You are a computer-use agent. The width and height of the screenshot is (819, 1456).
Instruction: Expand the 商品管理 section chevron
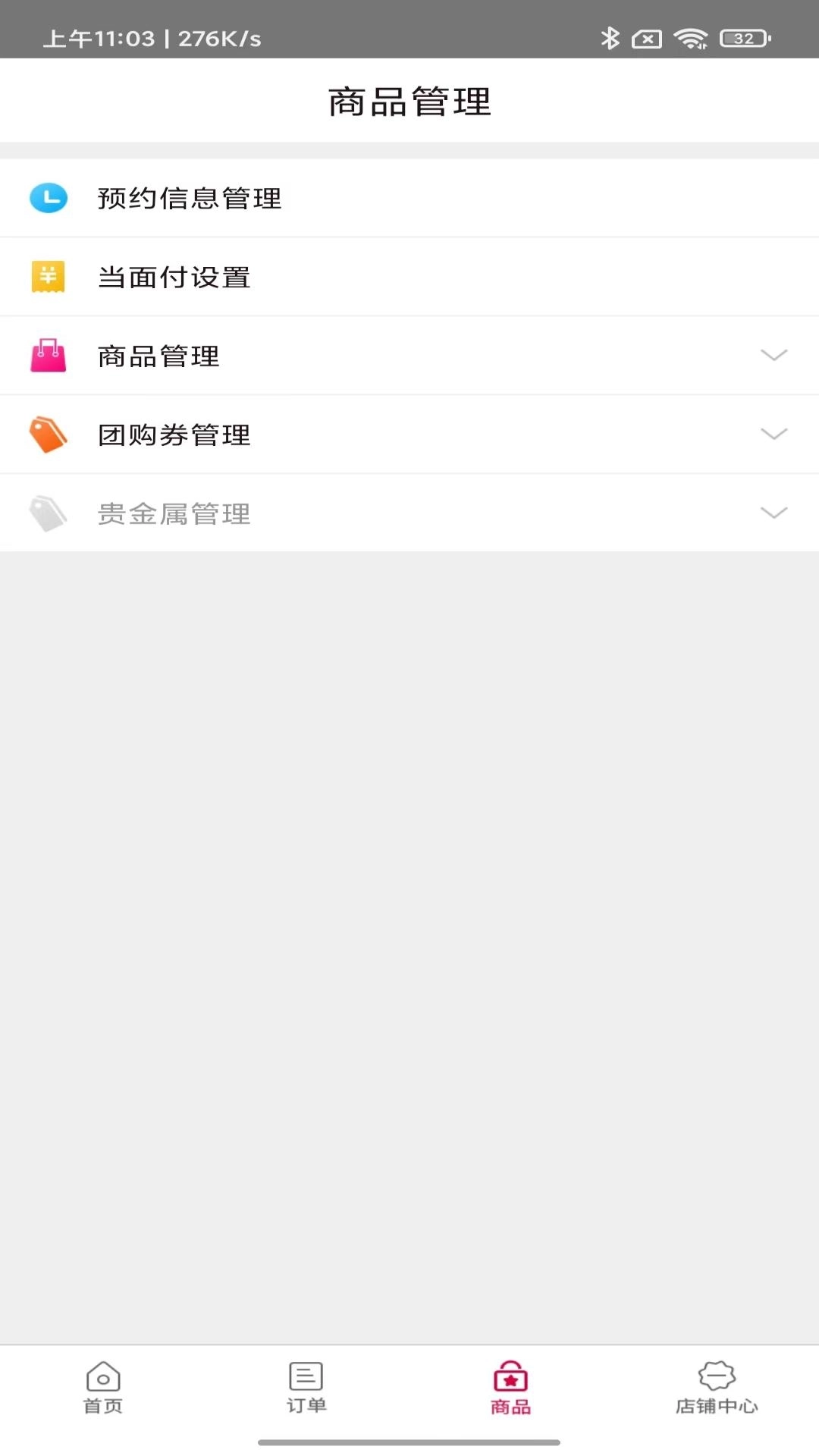point(773,355)
